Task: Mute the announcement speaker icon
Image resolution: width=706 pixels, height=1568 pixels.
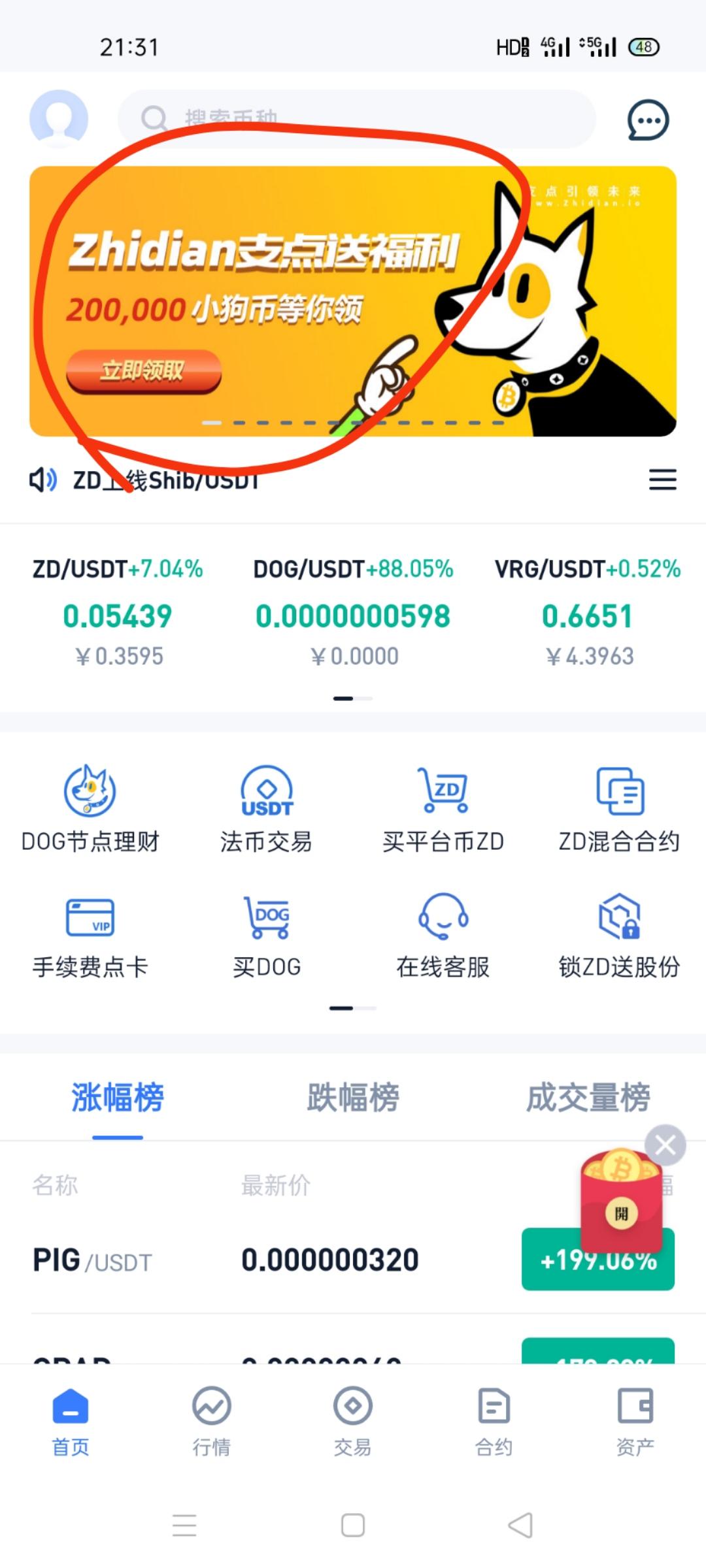Action: coord(42,480)
